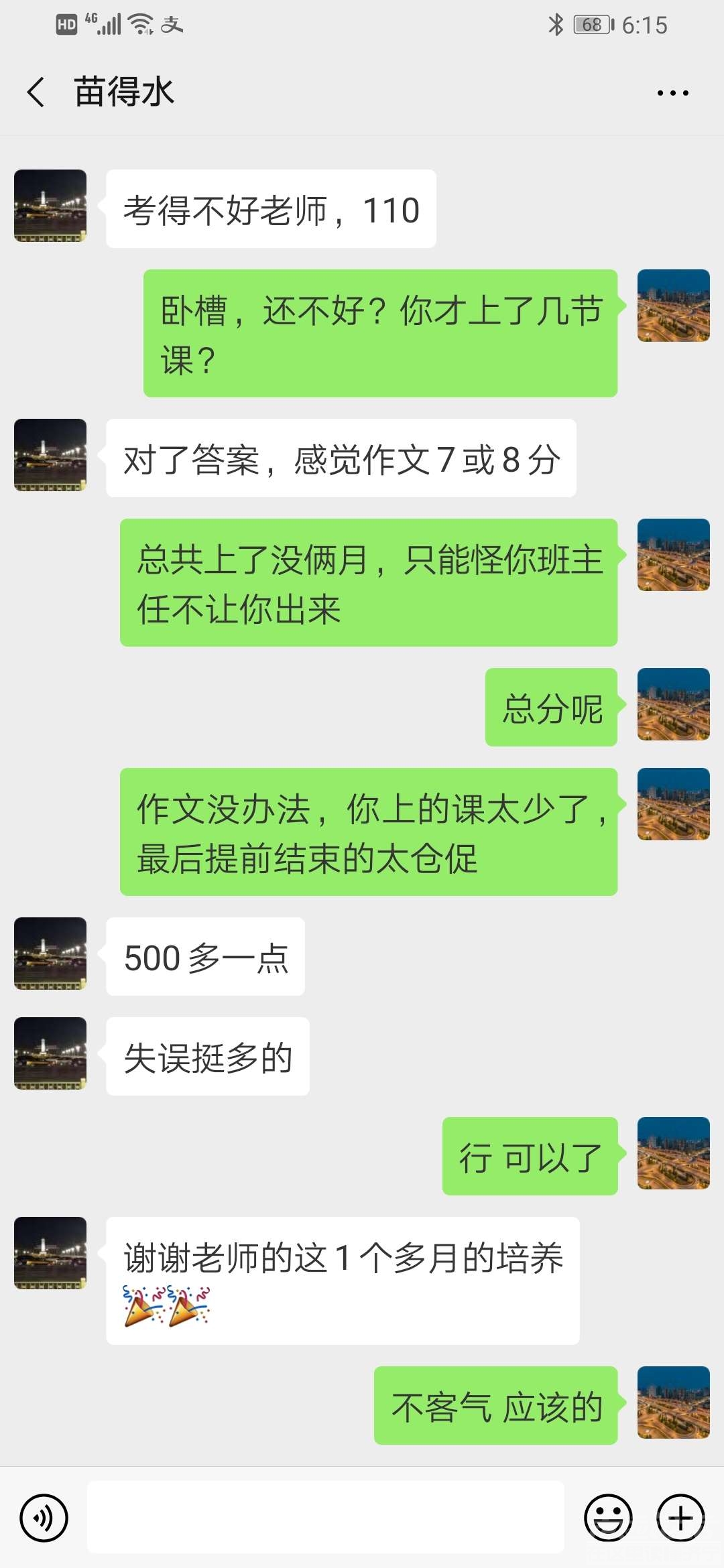Viewport: 724px width, 1568px height.
Task: Focus the message text field
Action: coord(325,1518)
